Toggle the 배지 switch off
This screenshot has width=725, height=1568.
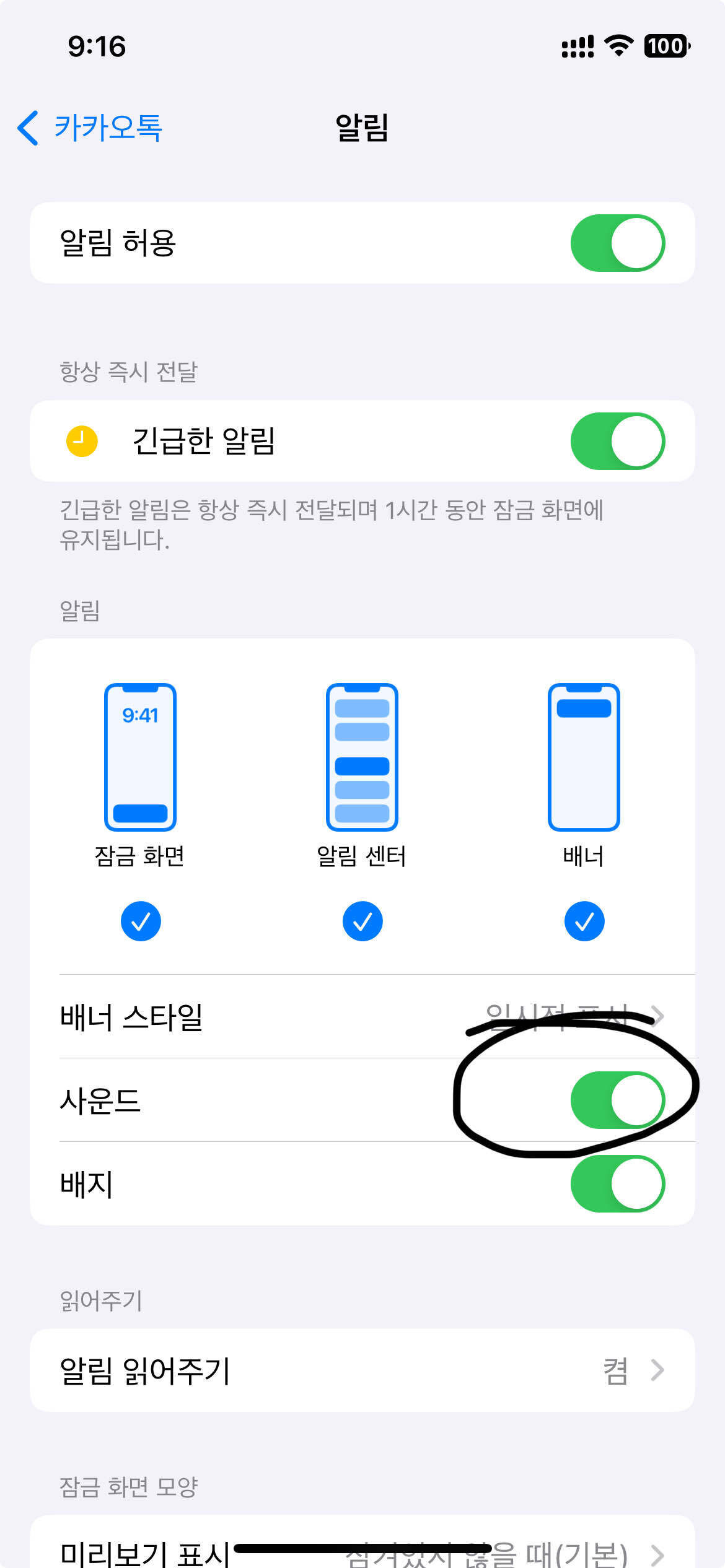point(620,1183)
